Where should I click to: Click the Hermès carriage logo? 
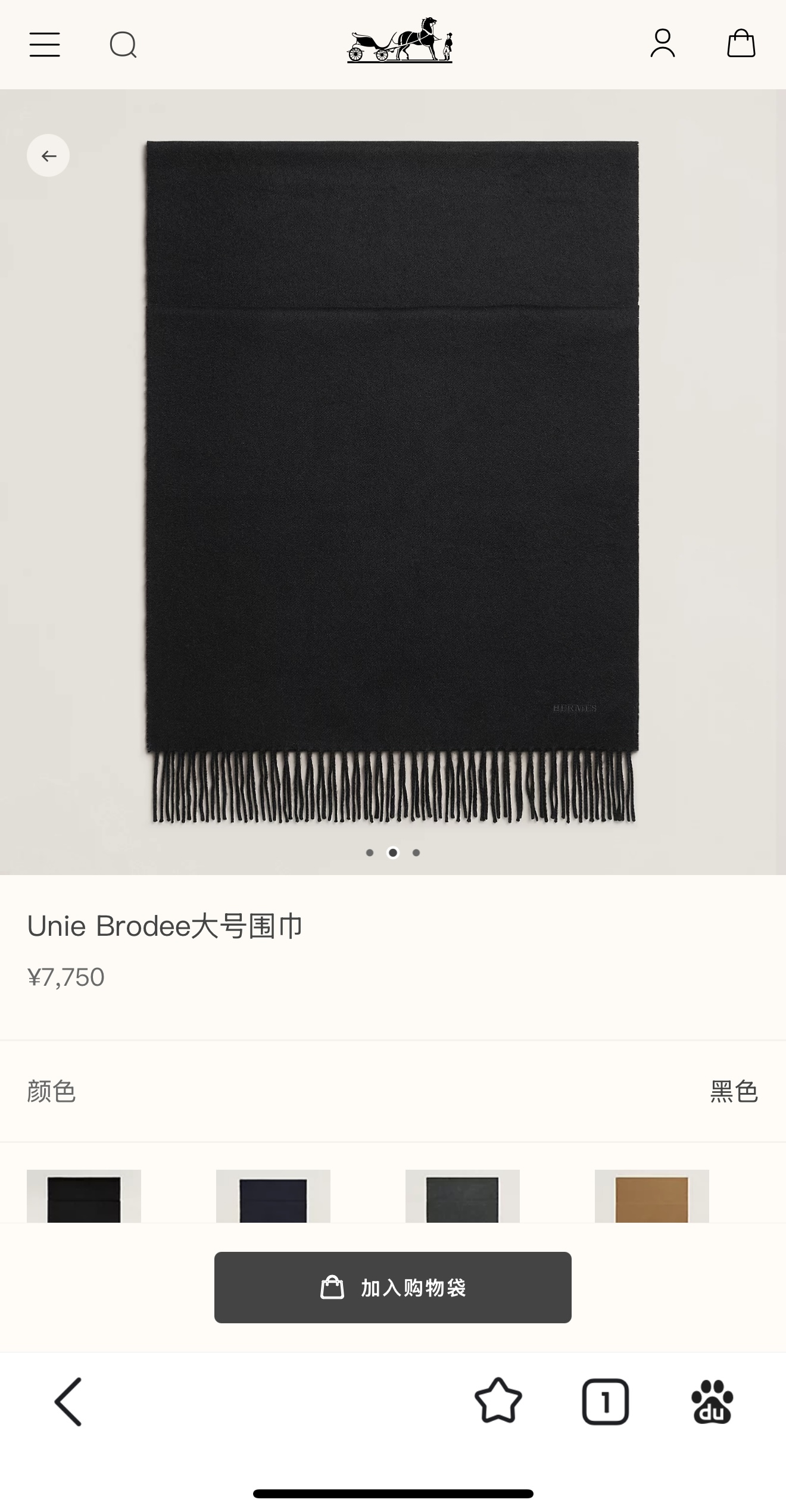pyautogui.click(x=400, y=43)
